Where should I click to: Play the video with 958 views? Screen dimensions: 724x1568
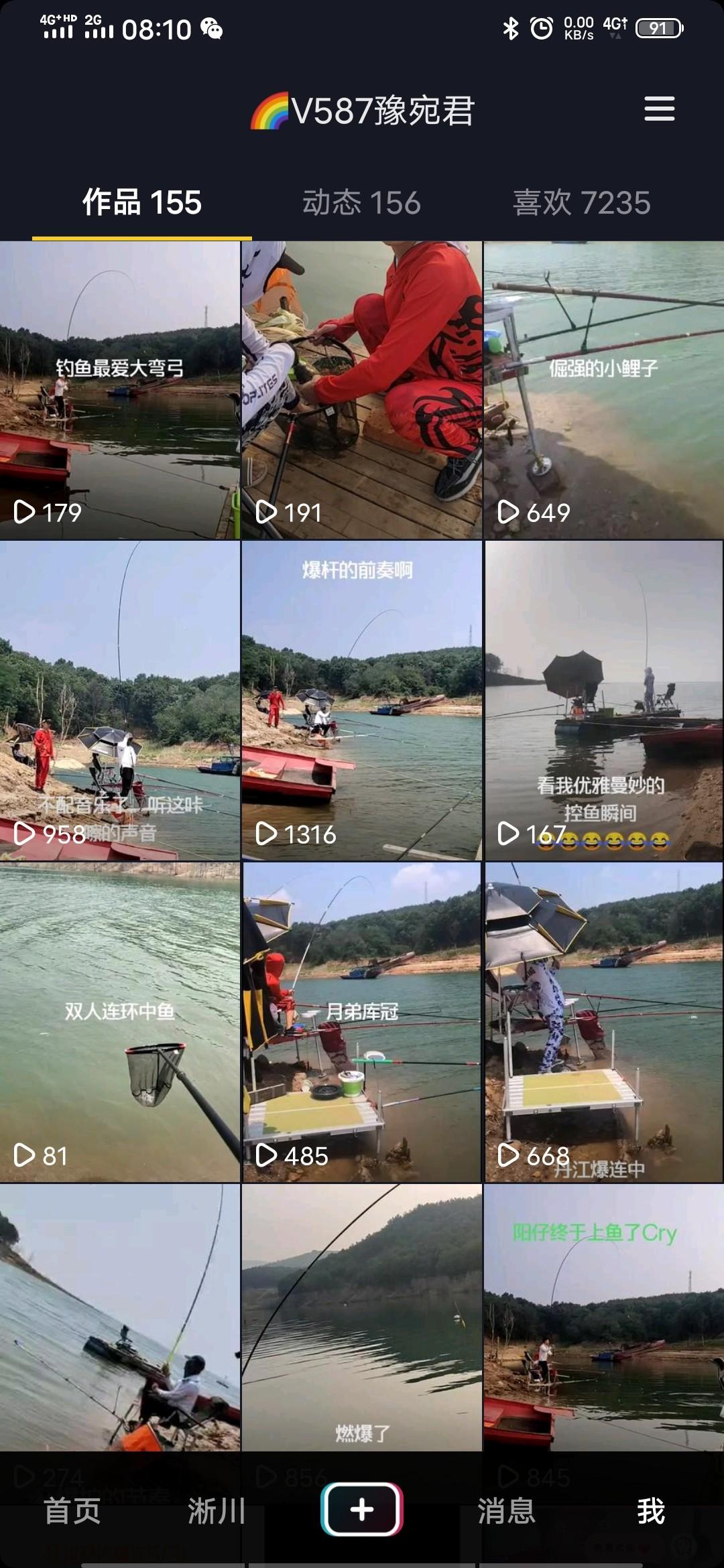(120, 700)
